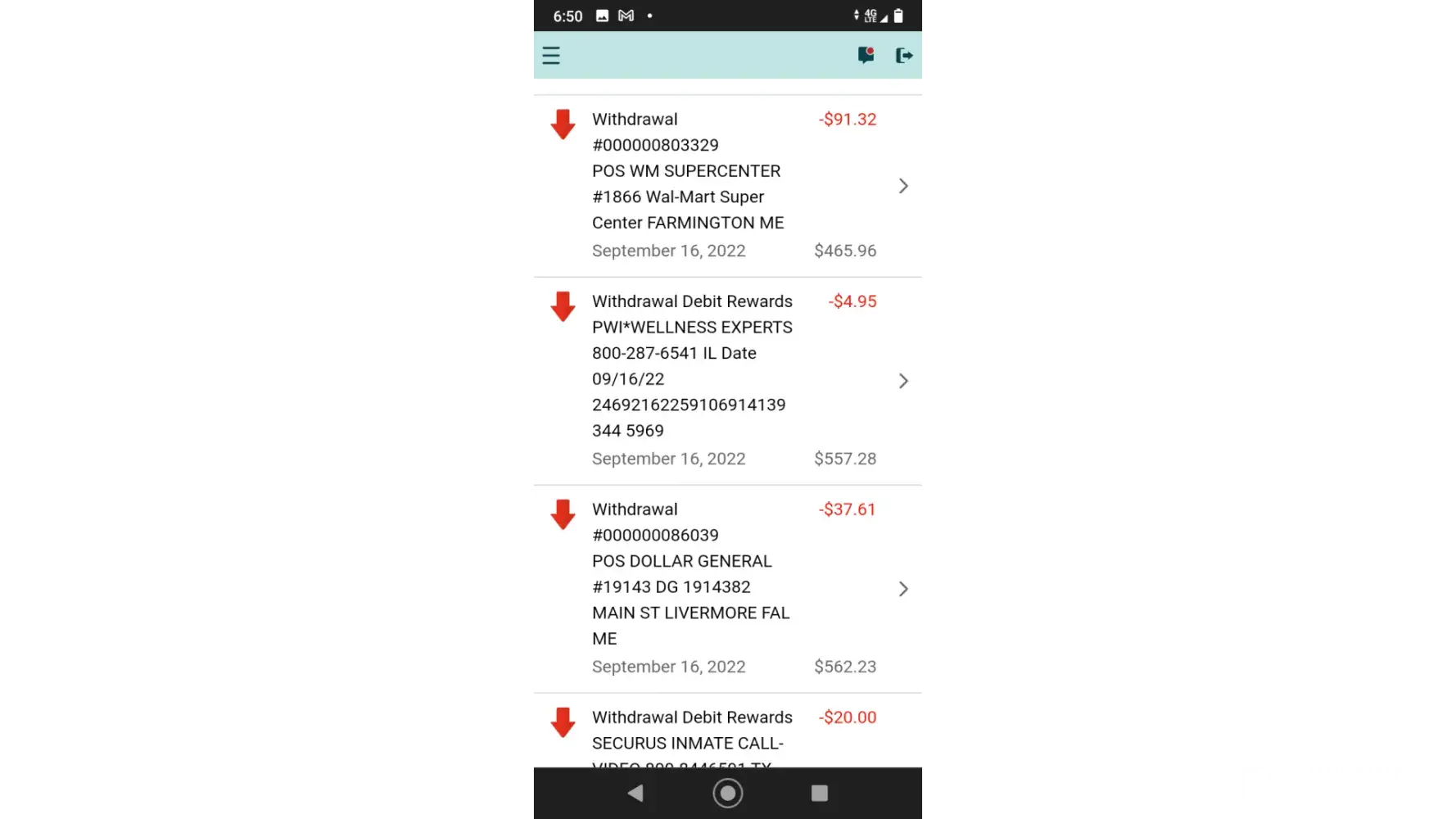View the Securus Inmate Call $20.00 transaction
The image size is (1456, 819).
[726, 731]
